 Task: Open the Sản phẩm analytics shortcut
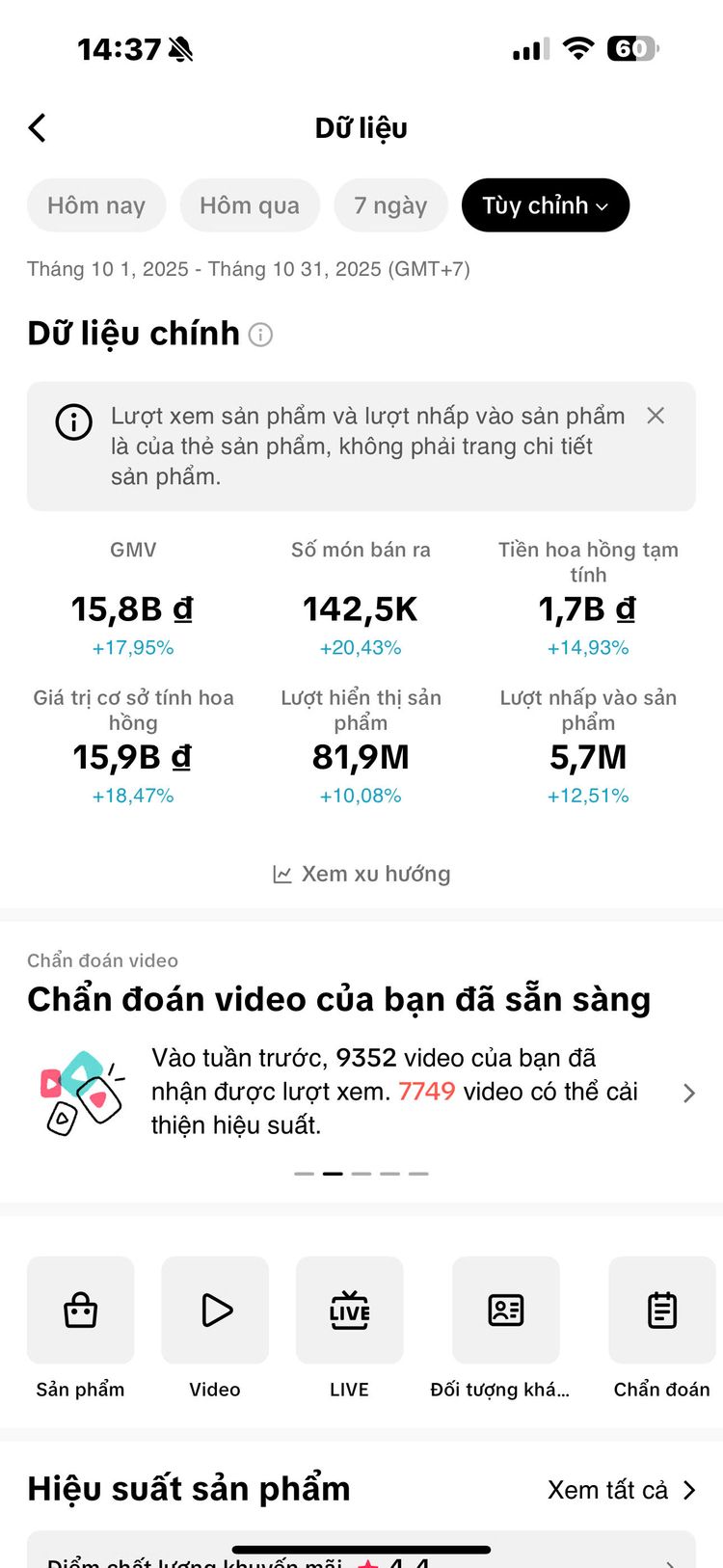[x=81, y=1311]
